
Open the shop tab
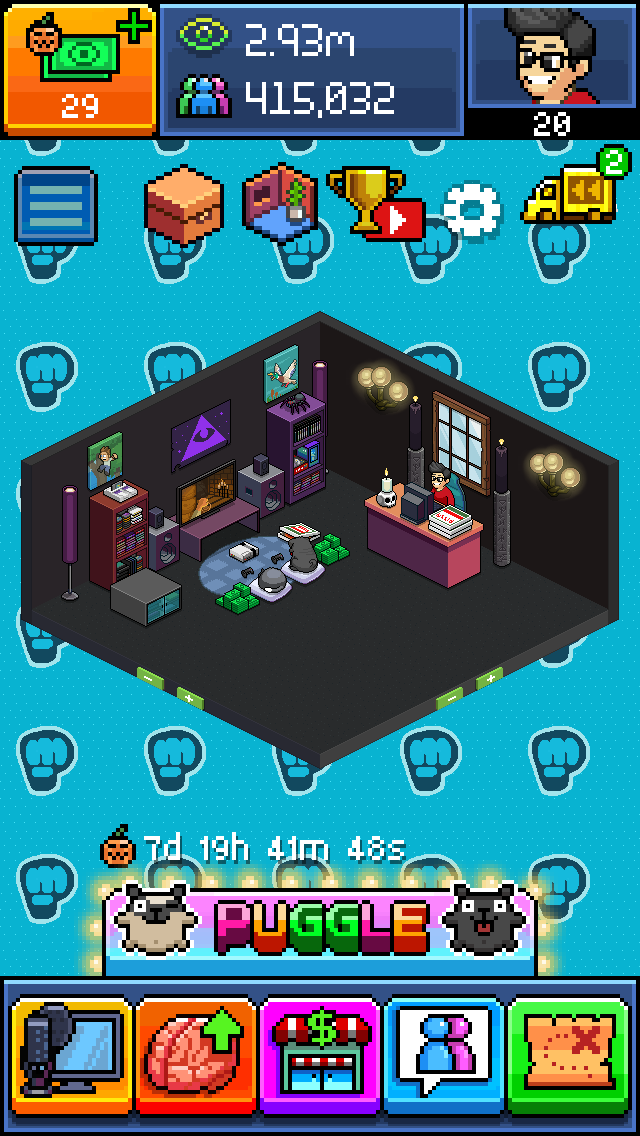click(x=320, y=1055)
